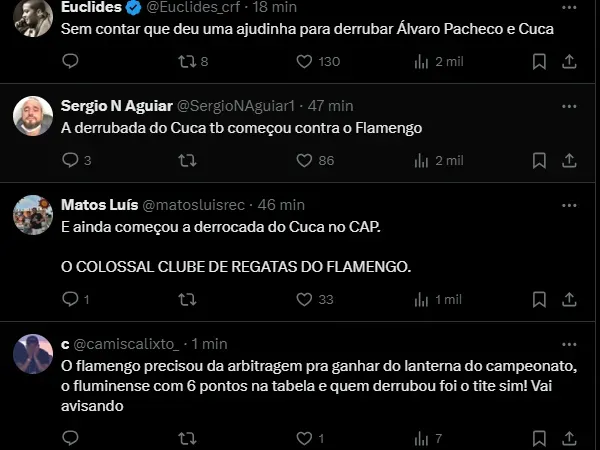Like Matos Luís' tweet
This screenshot has height=450, width=600.
305,299
